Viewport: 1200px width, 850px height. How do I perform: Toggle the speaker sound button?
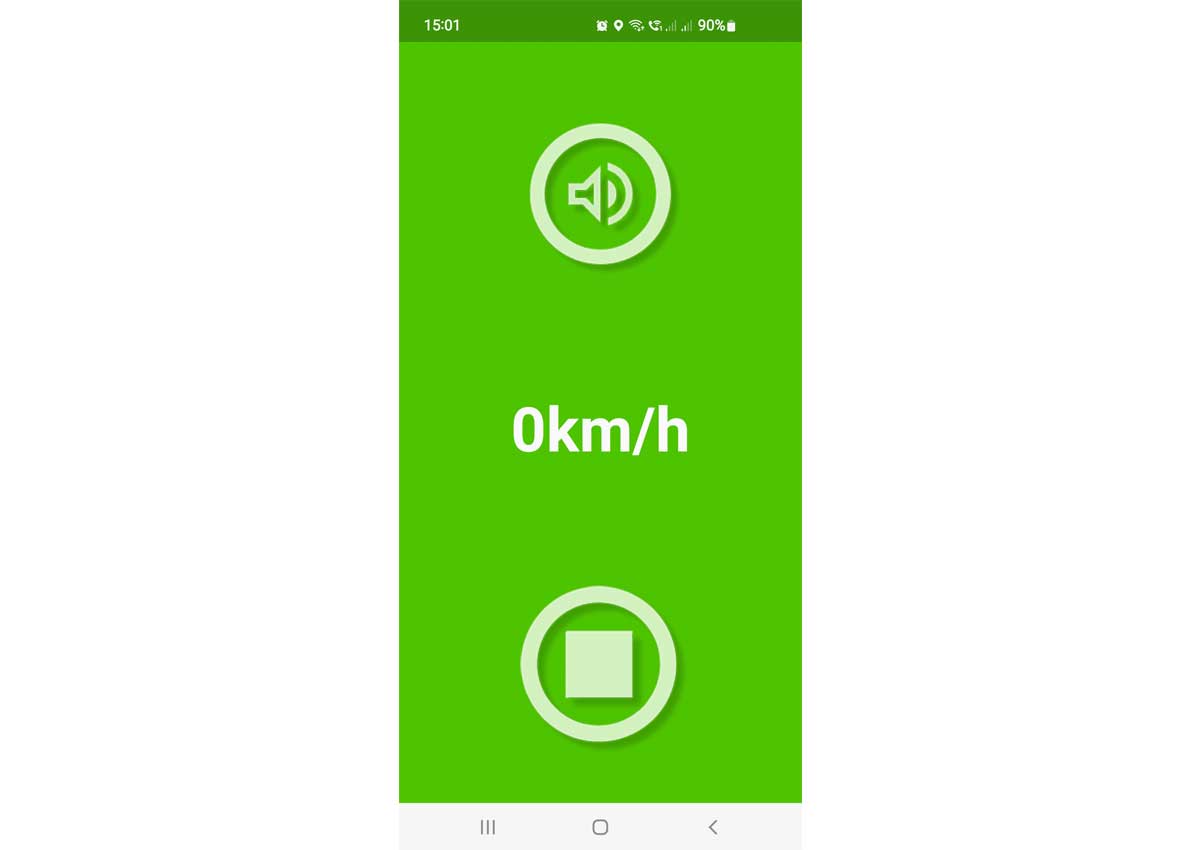point(599,194)
